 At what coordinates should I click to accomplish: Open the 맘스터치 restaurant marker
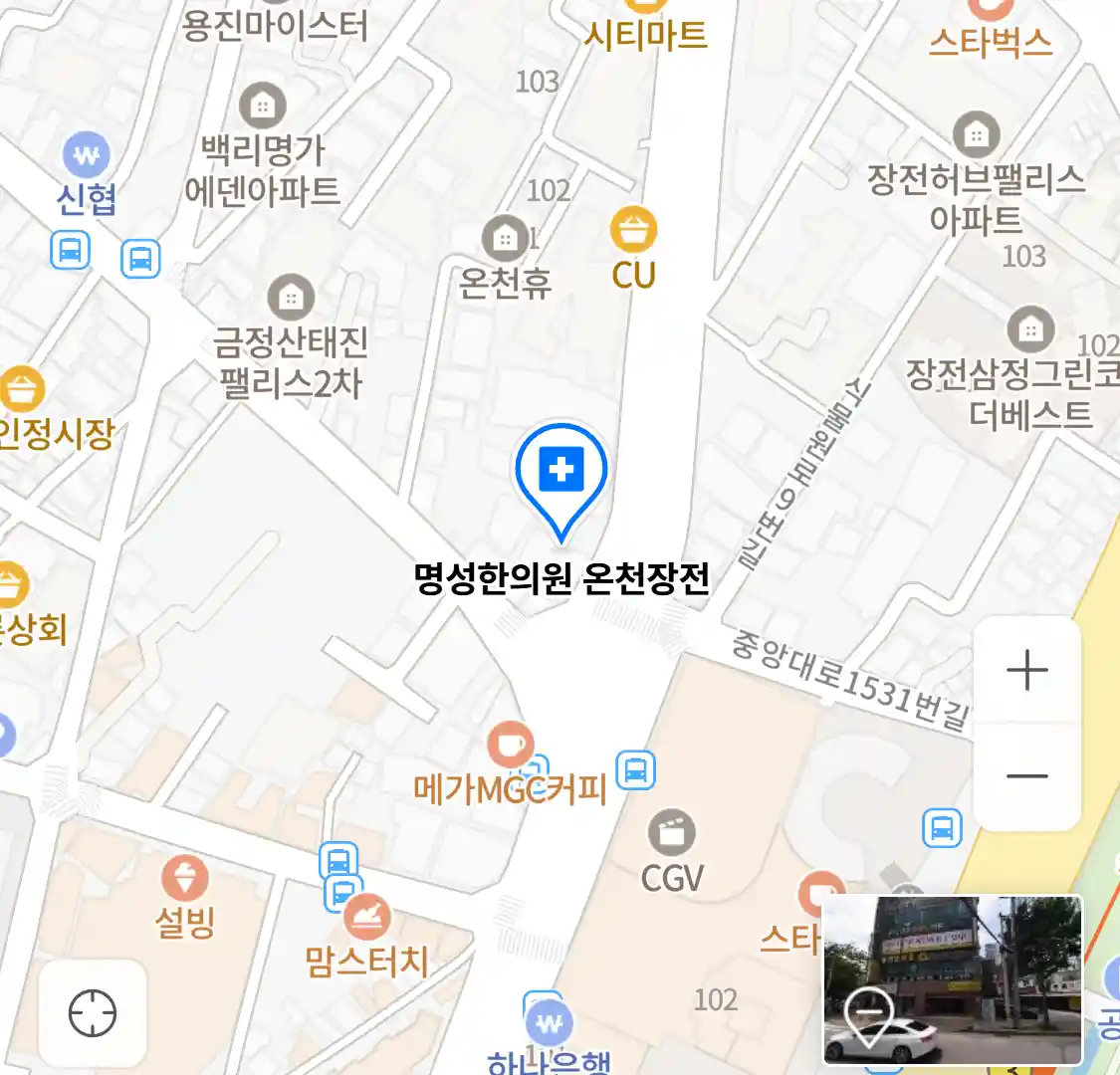(x=366, y=918)
